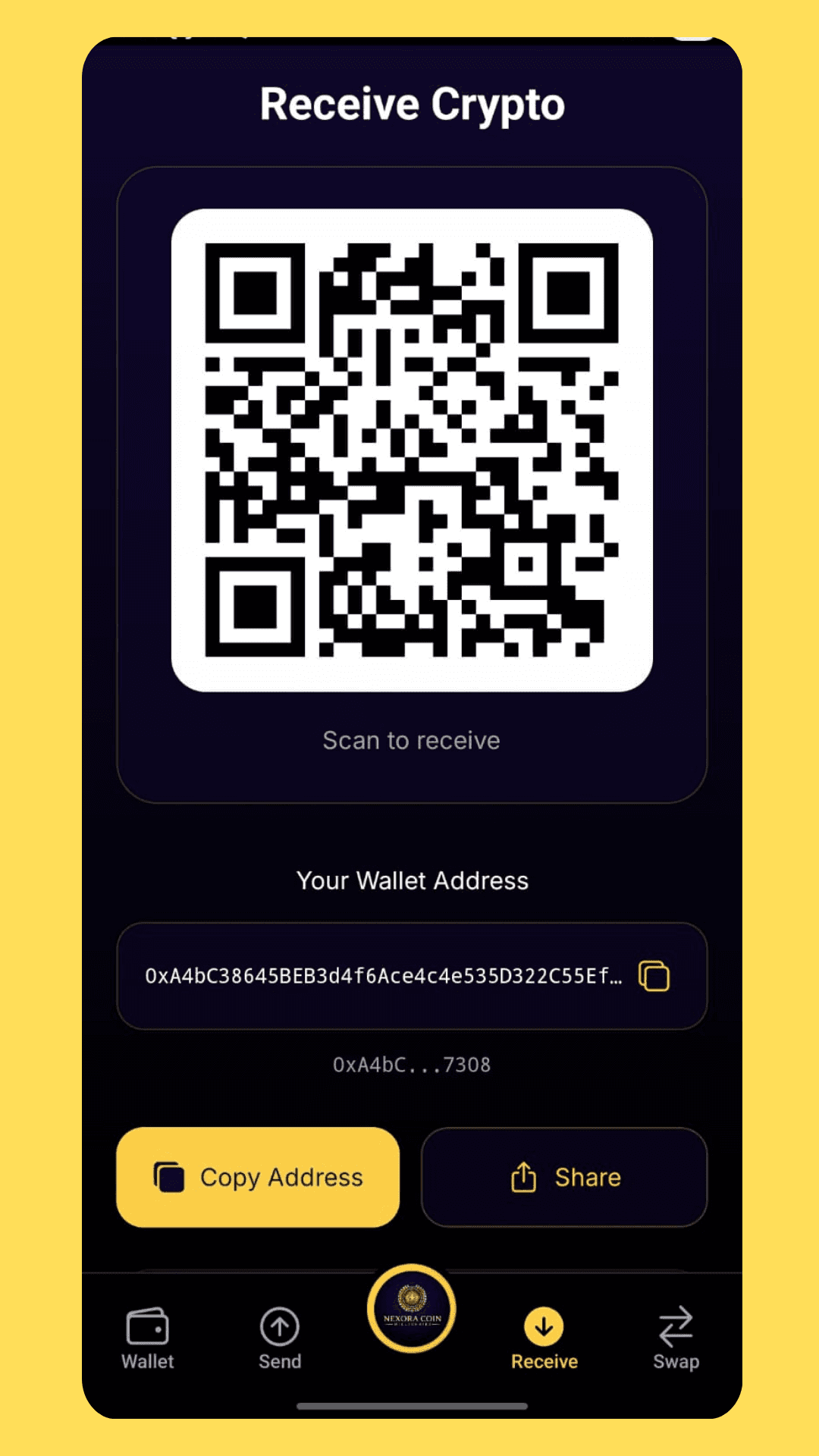
Task: Share the wallet address
Action: tap(564, 1177)
